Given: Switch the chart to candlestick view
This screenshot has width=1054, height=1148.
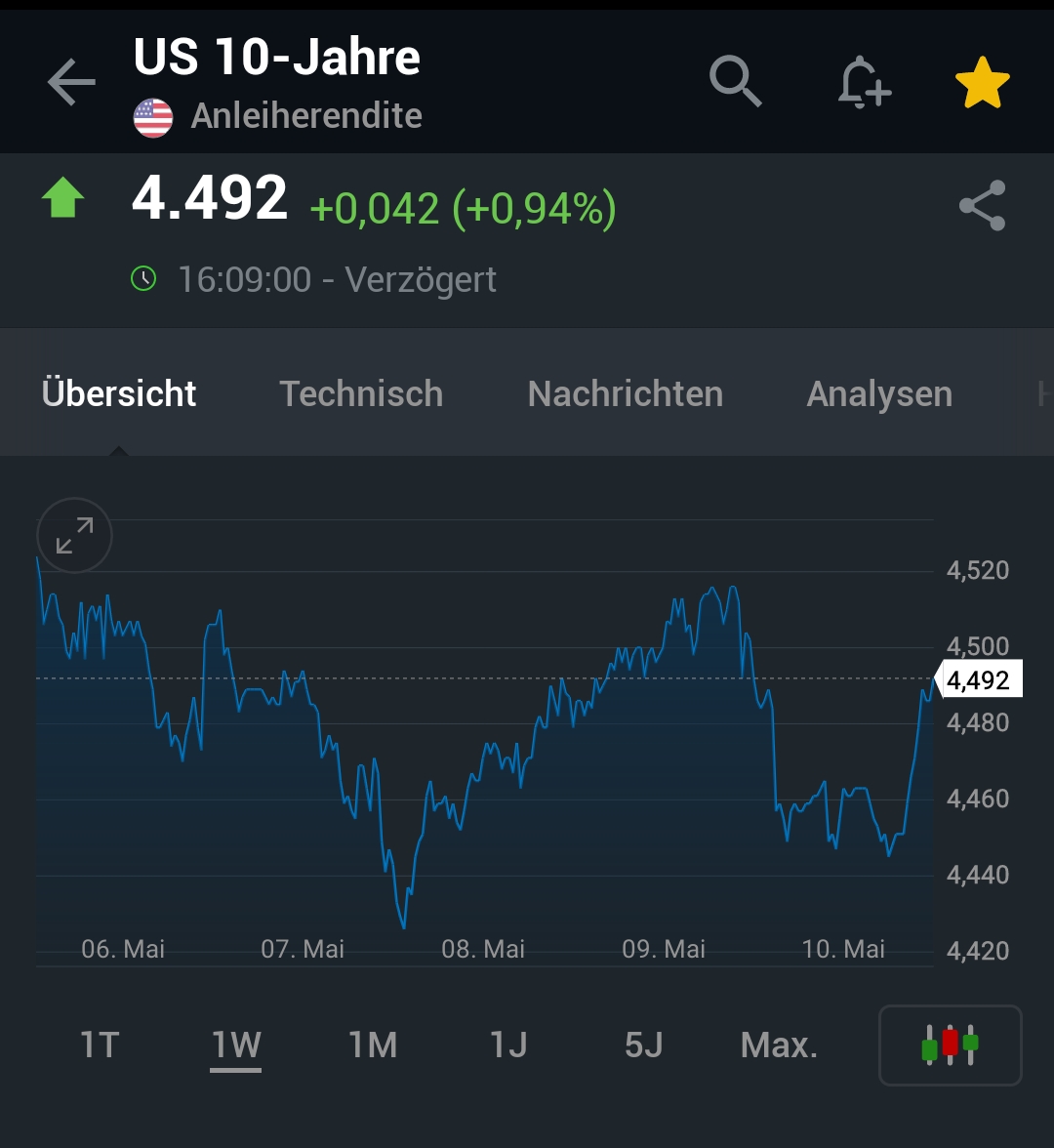Looking at the screenshot, I should pos(949,1045).
